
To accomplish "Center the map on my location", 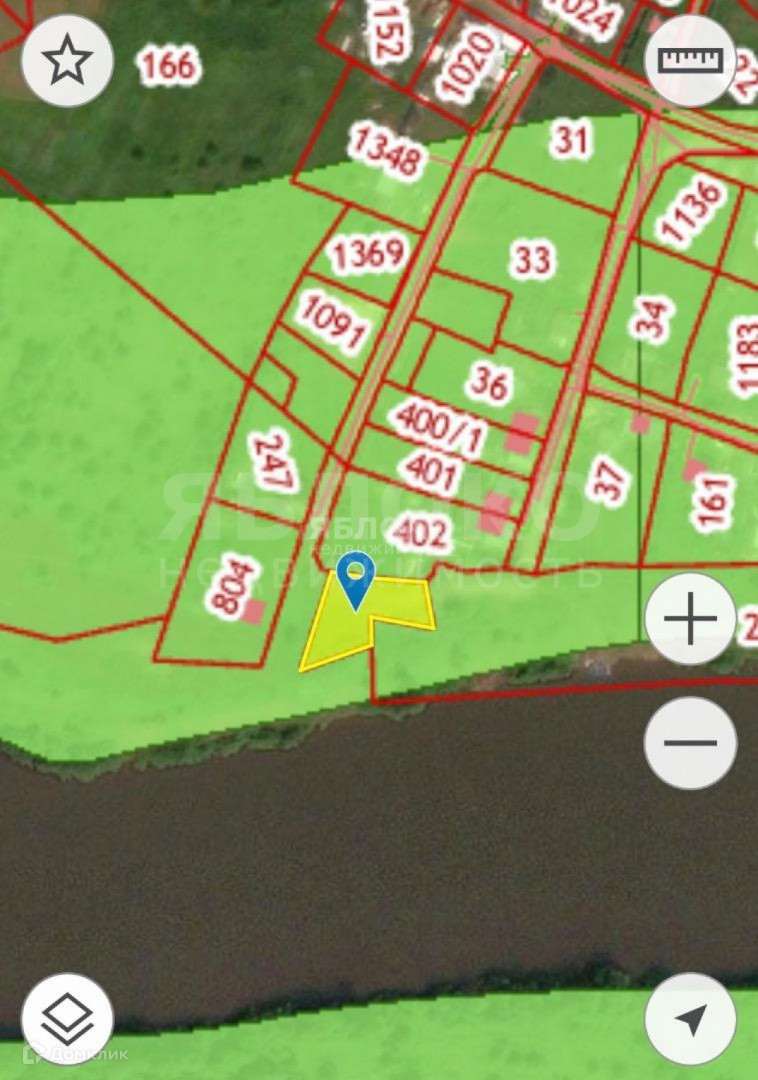I will (690, 1018).
